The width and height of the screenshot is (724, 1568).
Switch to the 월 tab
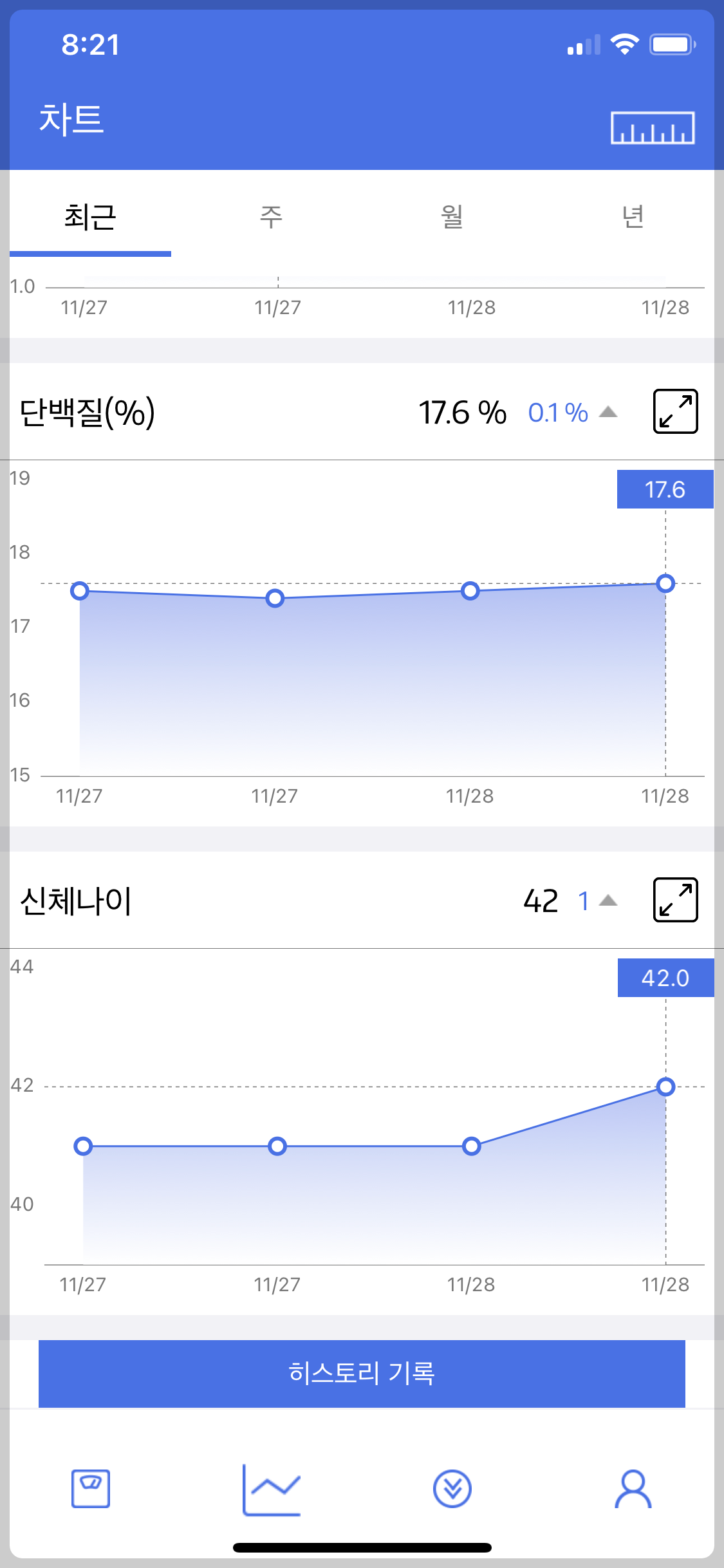452,217
